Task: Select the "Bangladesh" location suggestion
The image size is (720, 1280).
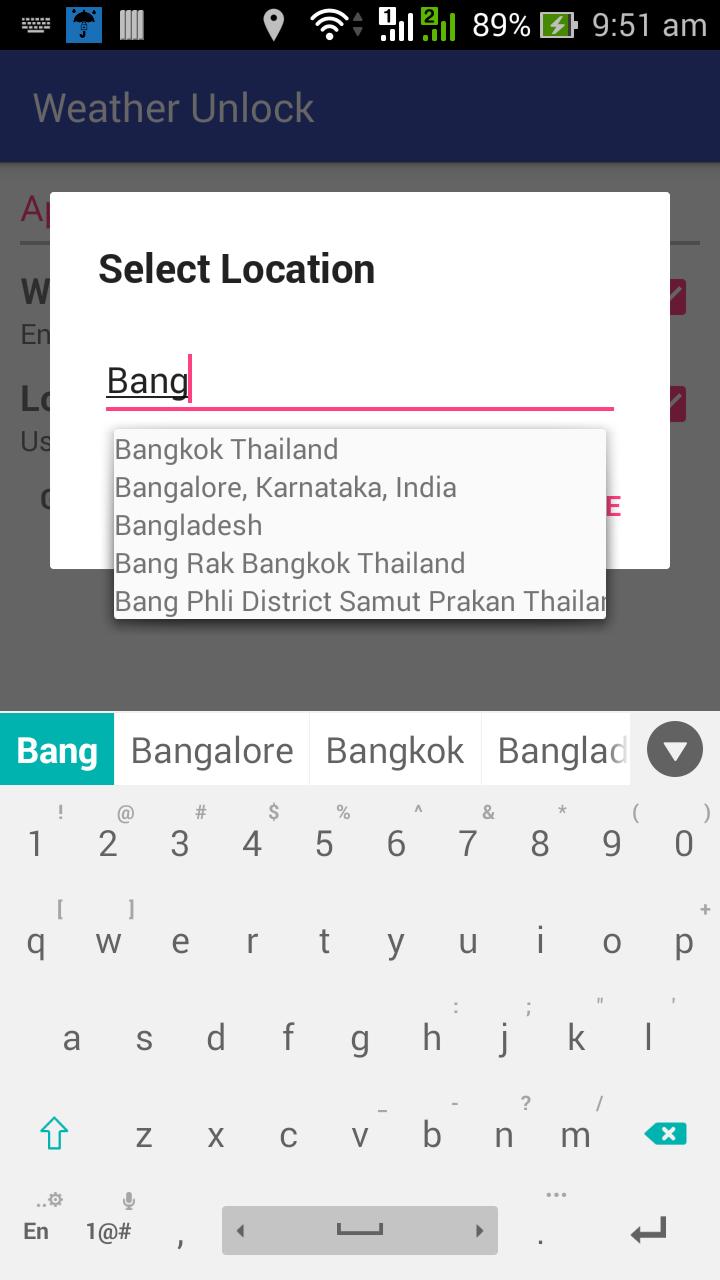Action: point(186,525)
